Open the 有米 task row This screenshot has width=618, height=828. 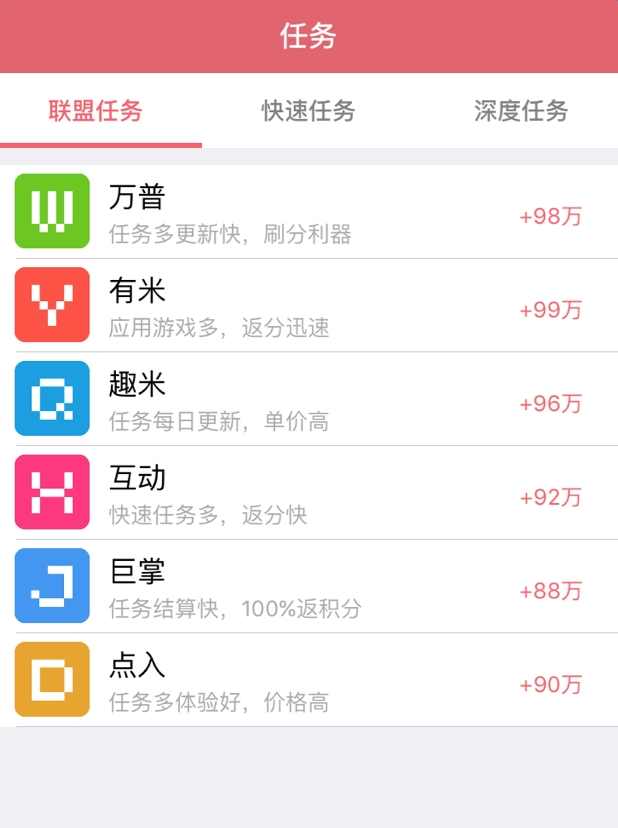coord(308,306)
